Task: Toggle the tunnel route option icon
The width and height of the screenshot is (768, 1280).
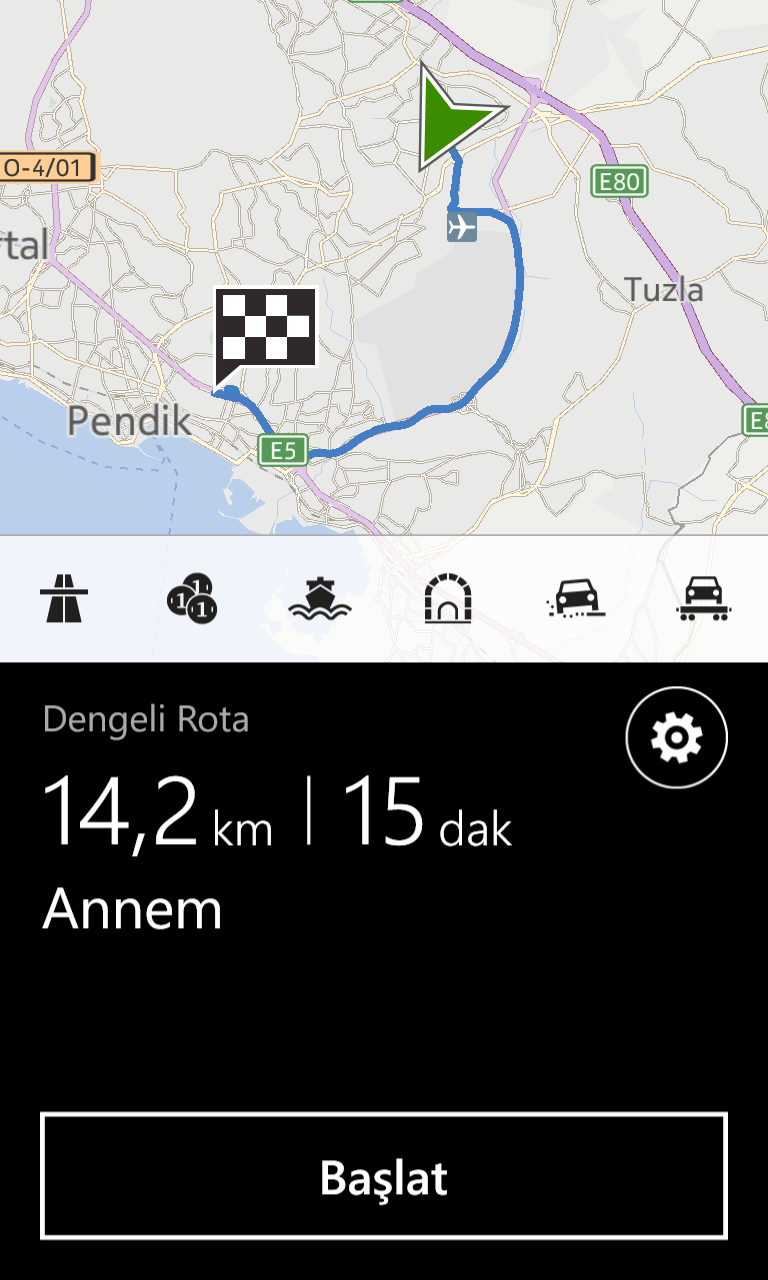Action: [447, 598]
